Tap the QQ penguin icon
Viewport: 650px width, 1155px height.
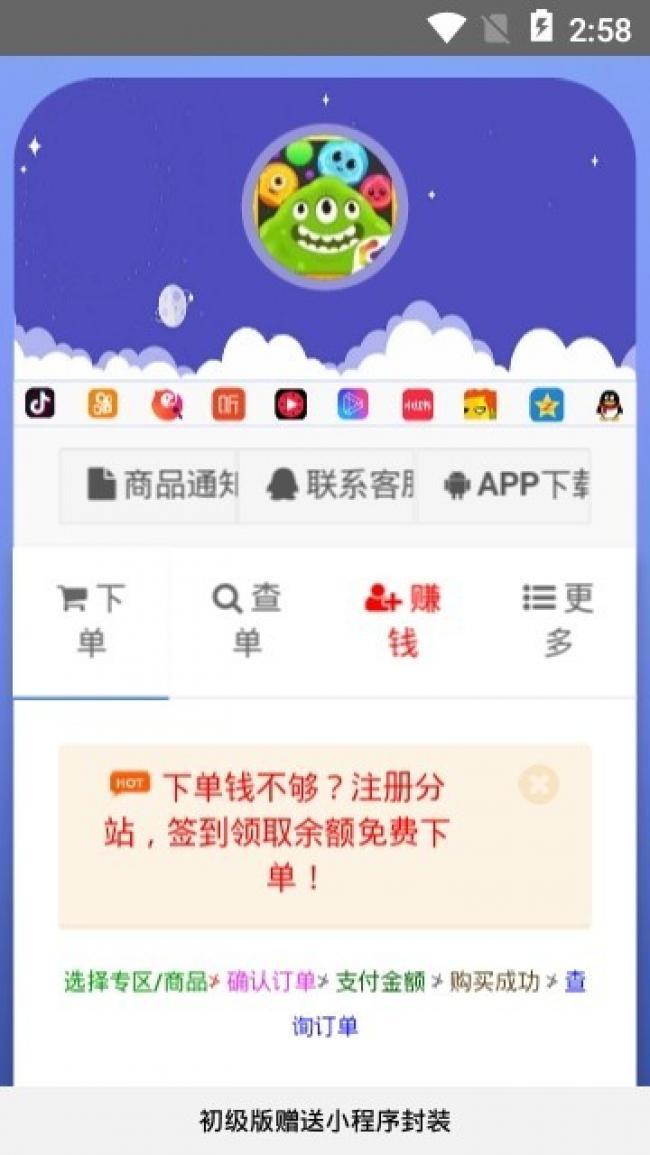pos(609,405)
